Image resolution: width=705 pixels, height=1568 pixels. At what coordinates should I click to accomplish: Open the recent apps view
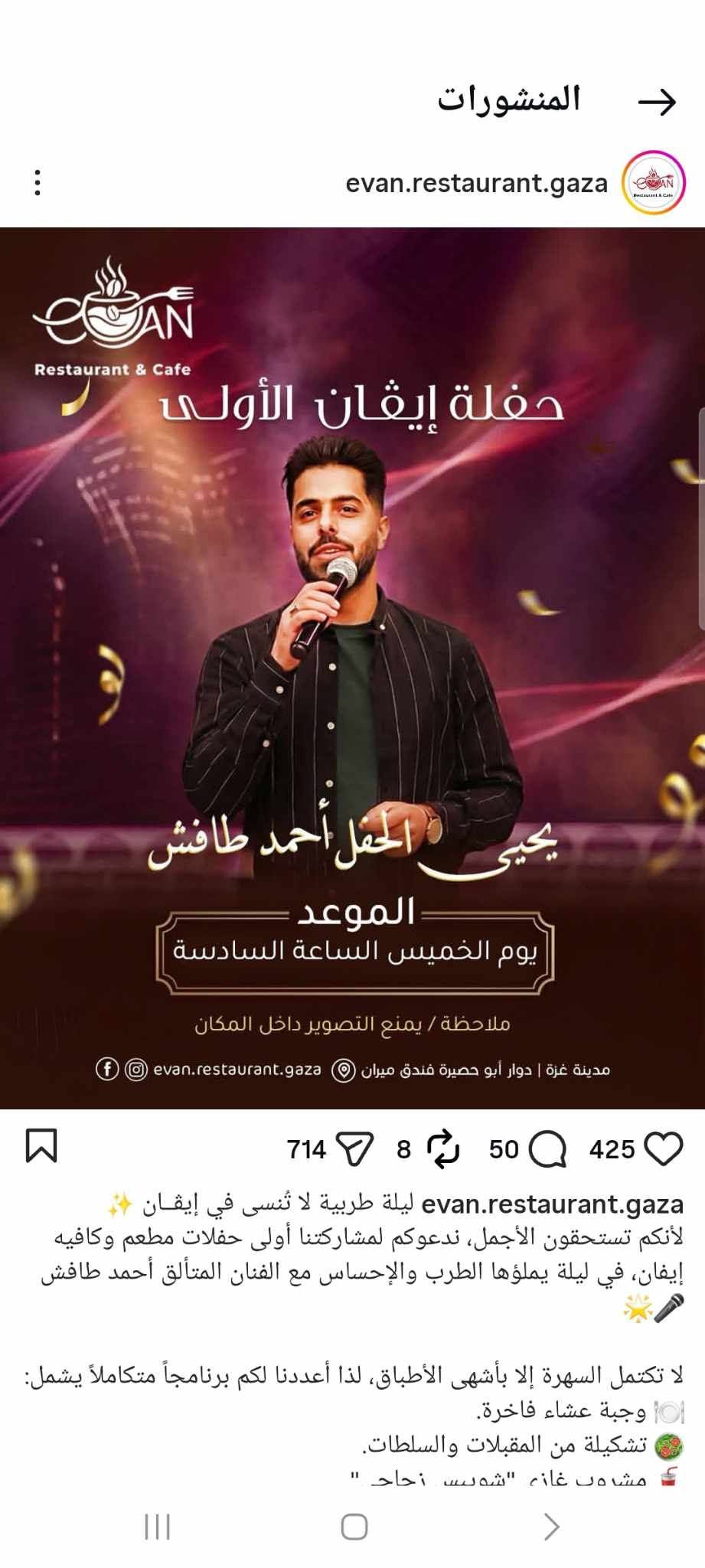158,1527
